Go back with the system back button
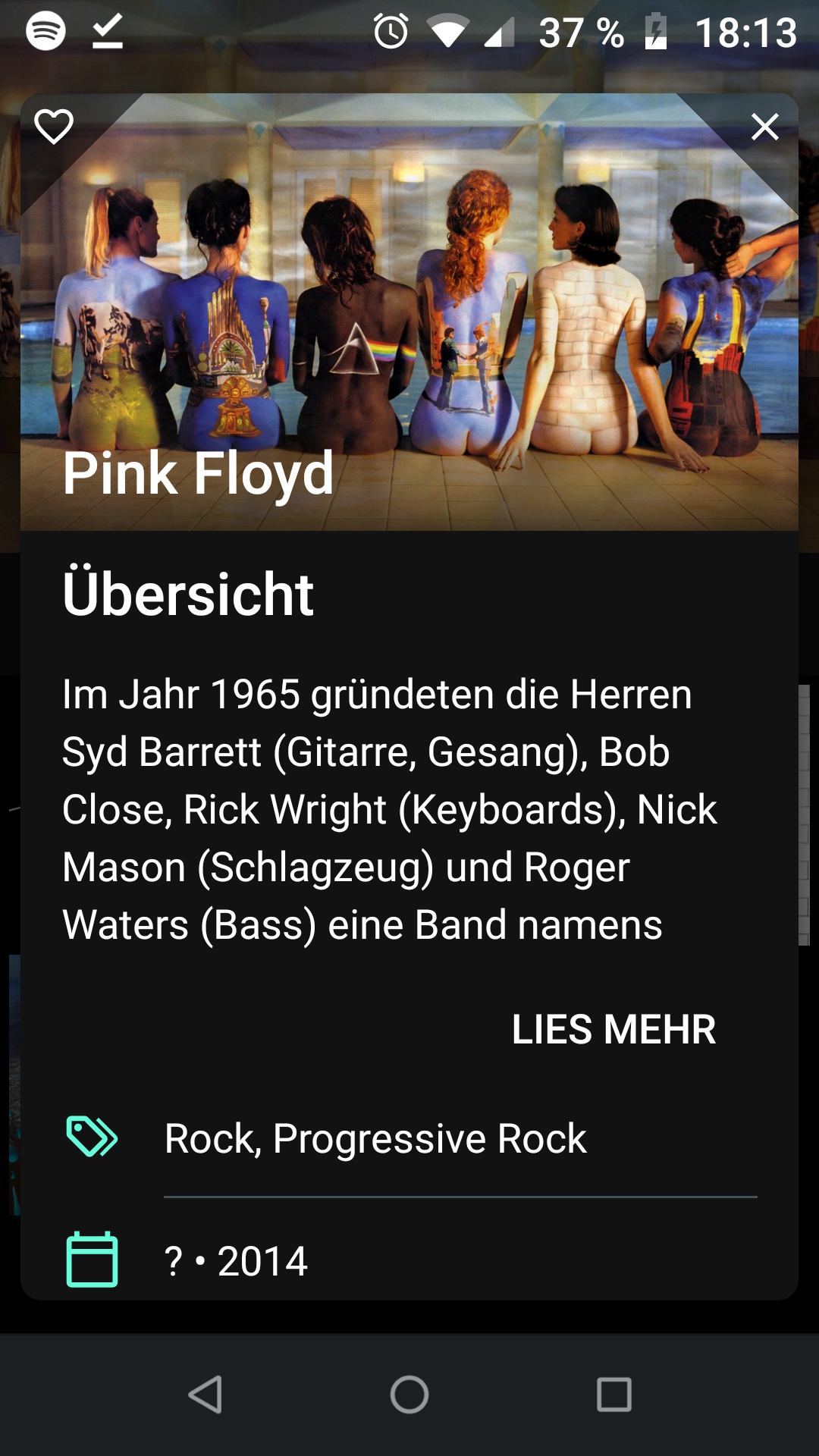819x1456 pixels. [205, 1394]
